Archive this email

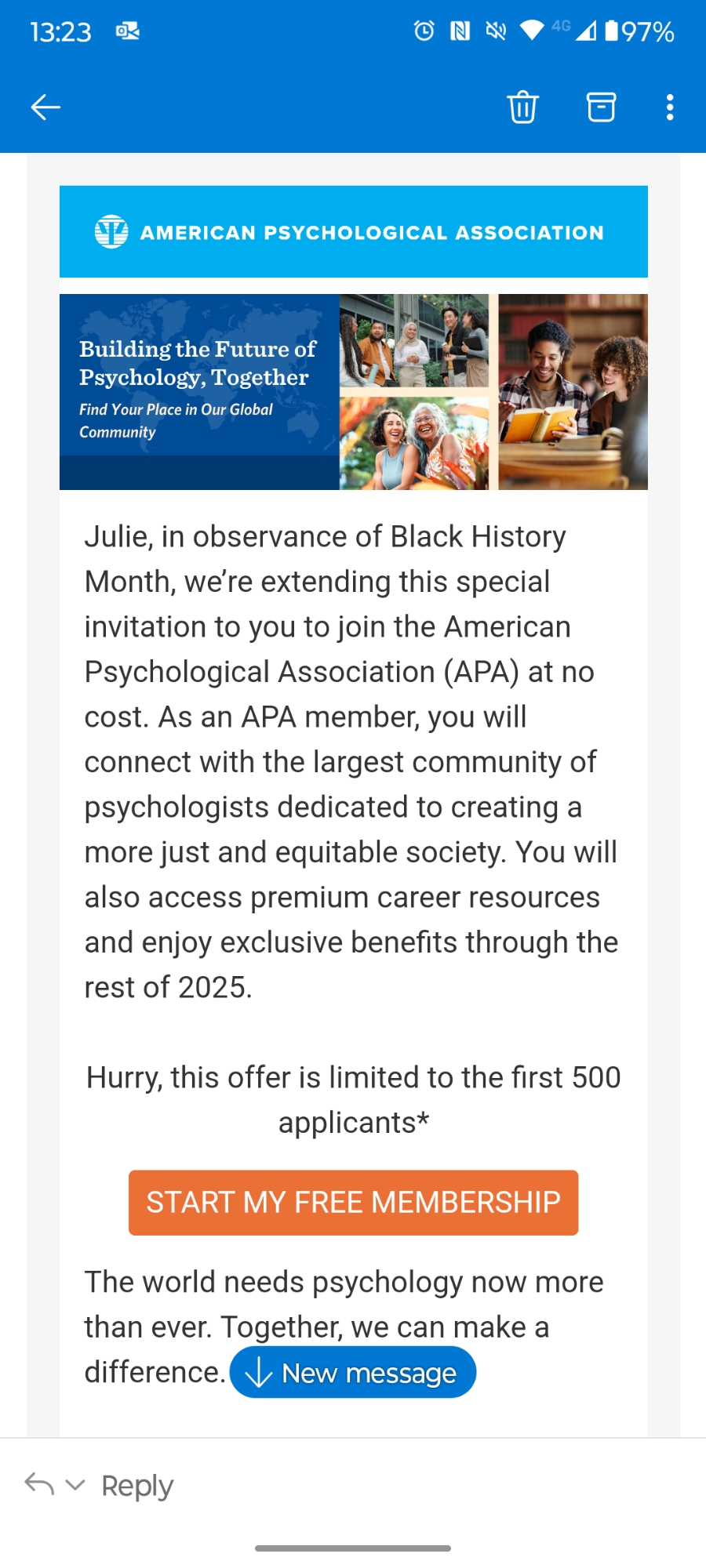601,107
